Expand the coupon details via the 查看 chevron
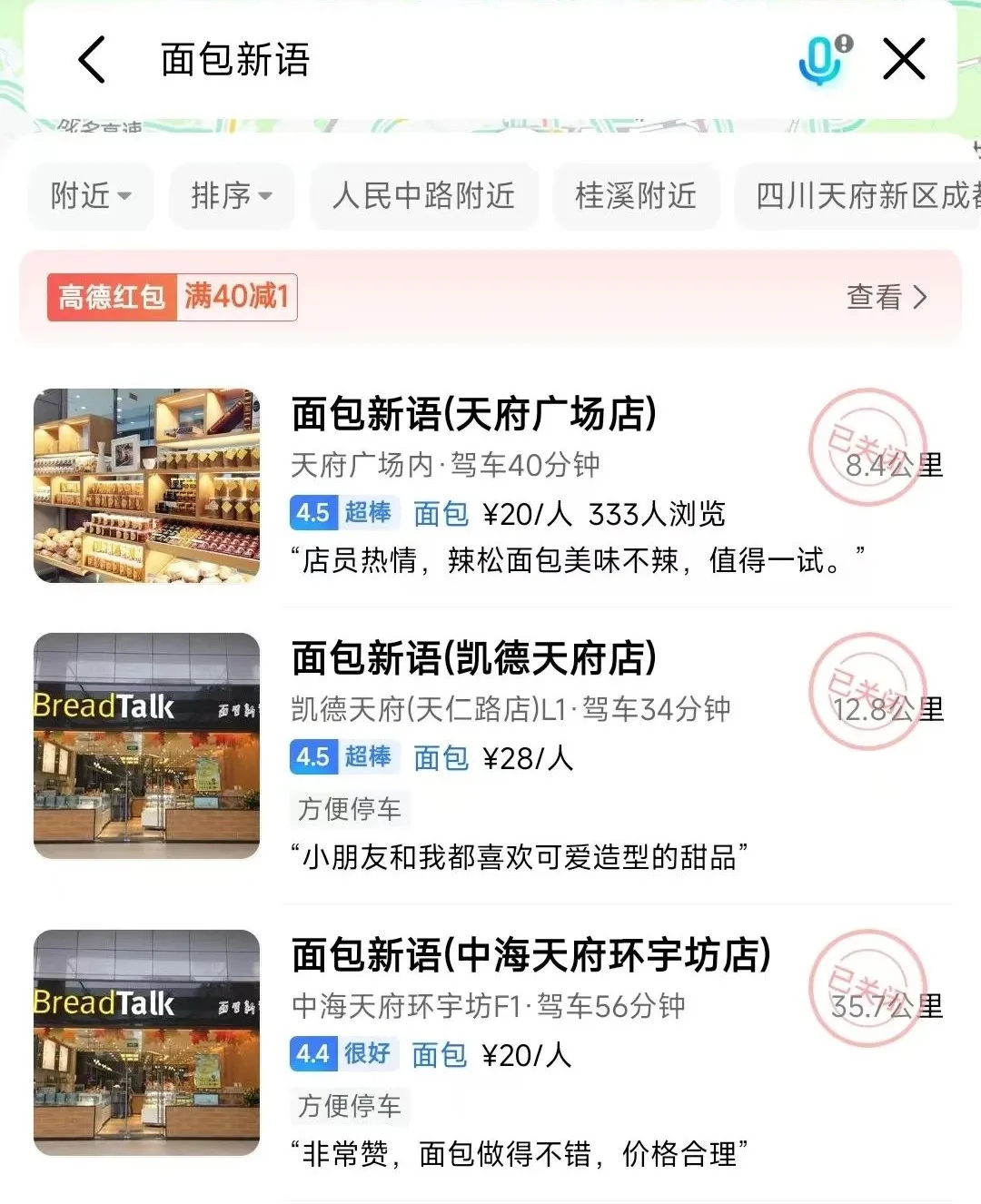Image resolution: width=981 pixels, height=1204 pixels. [x=886, y=297]
